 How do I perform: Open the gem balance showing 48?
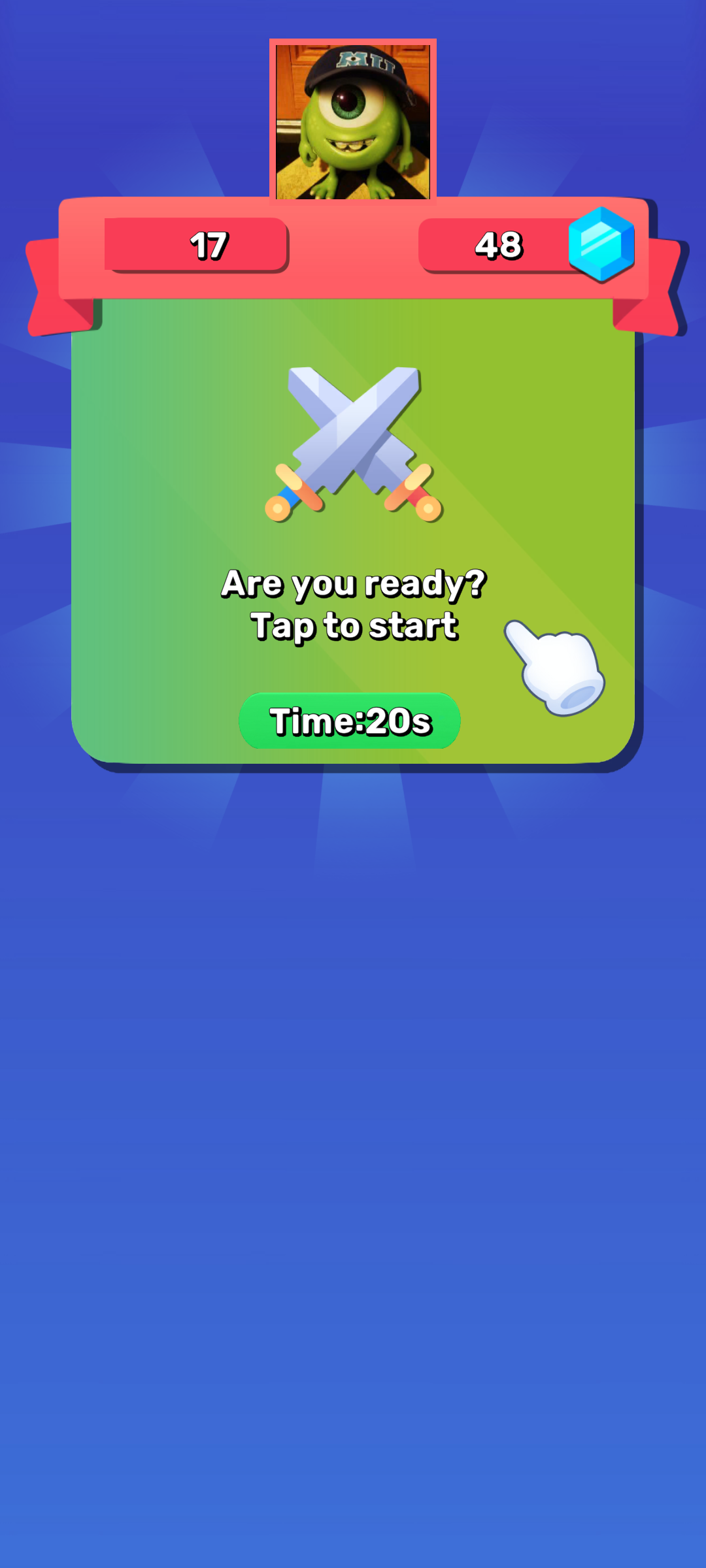coord(526,245)
